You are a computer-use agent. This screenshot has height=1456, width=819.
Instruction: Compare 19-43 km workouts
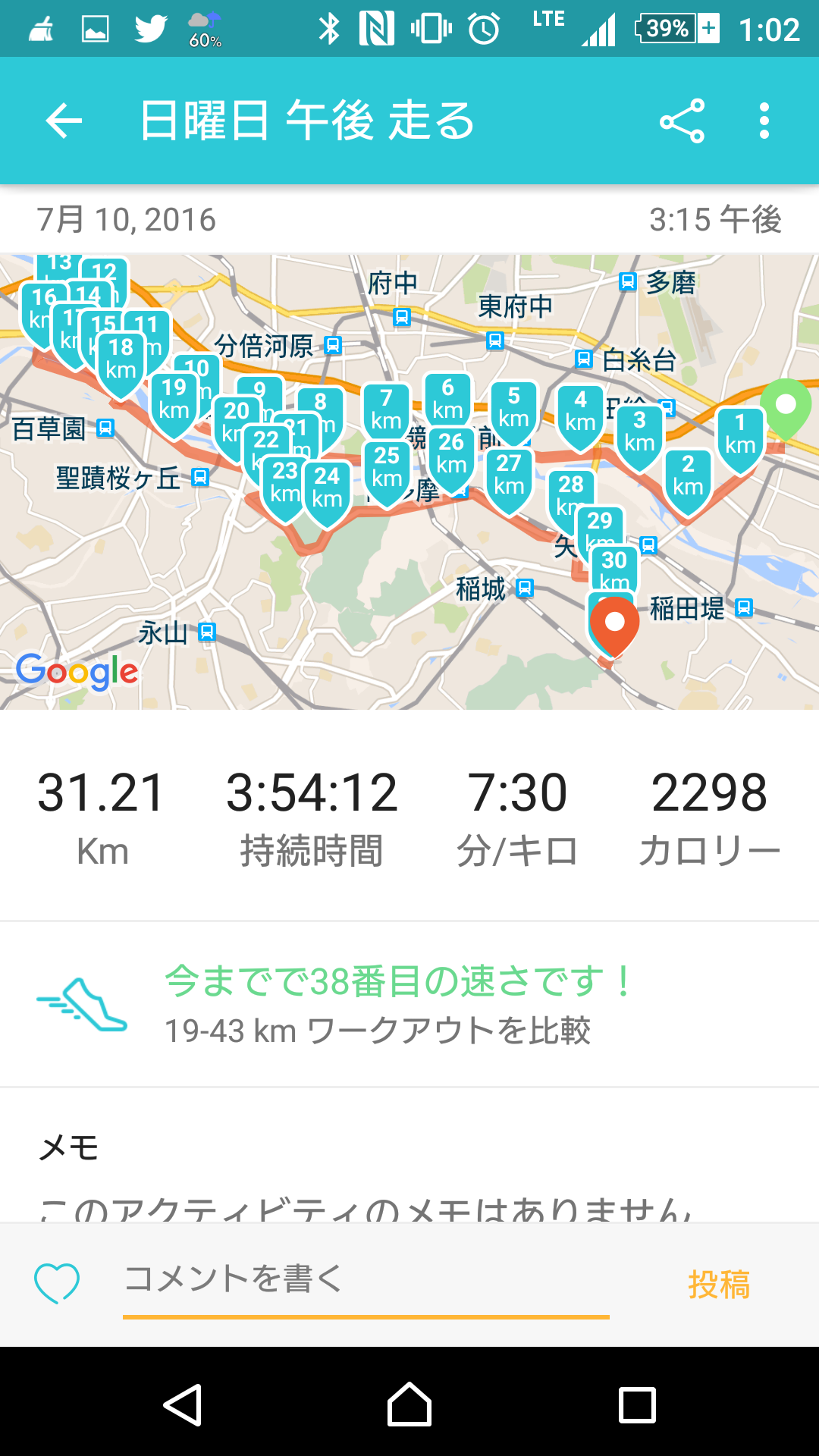click(x=377, y=1031)
